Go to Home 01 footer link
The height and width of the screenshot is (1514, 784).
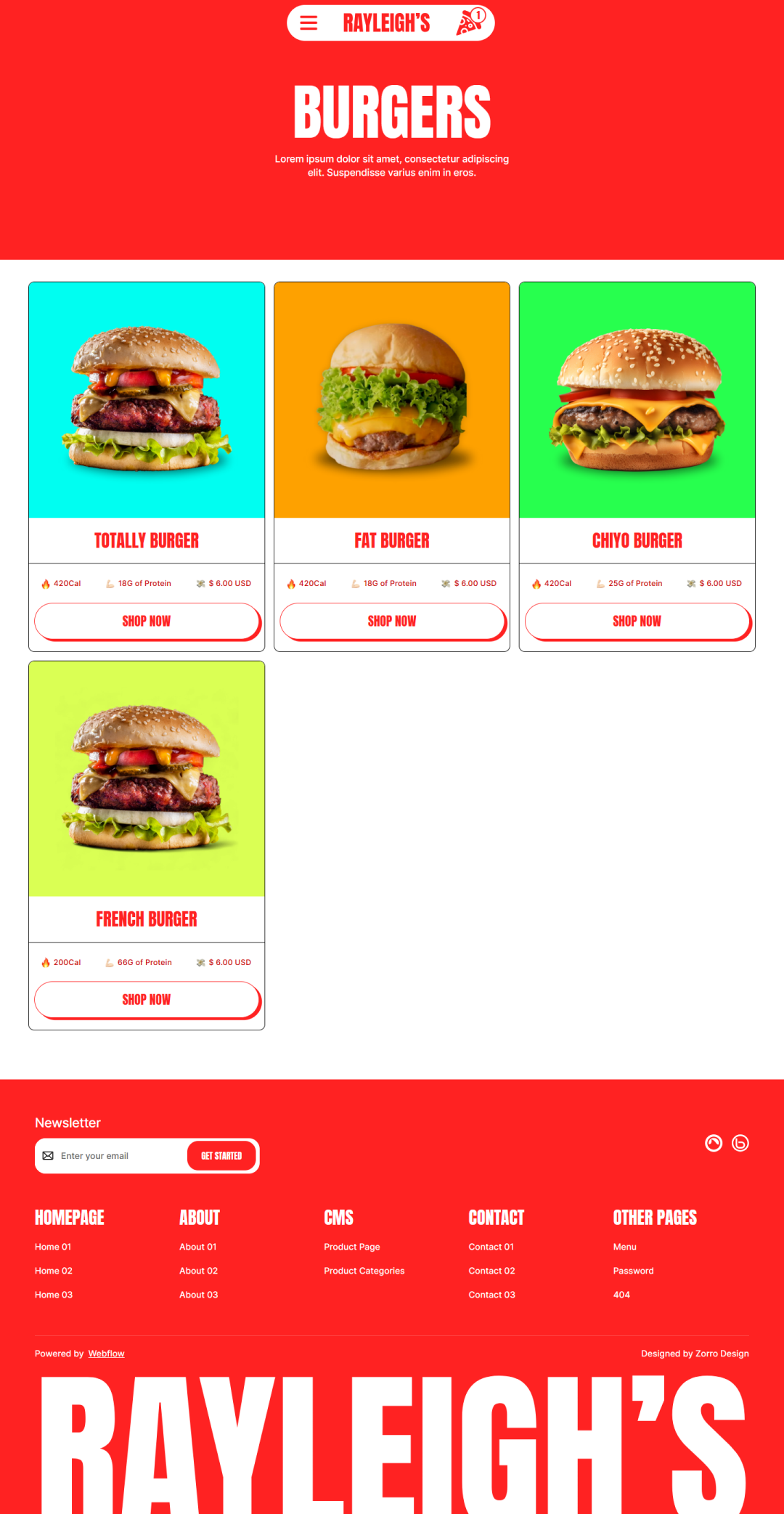pyautogui.click(x=53, y=1247)
